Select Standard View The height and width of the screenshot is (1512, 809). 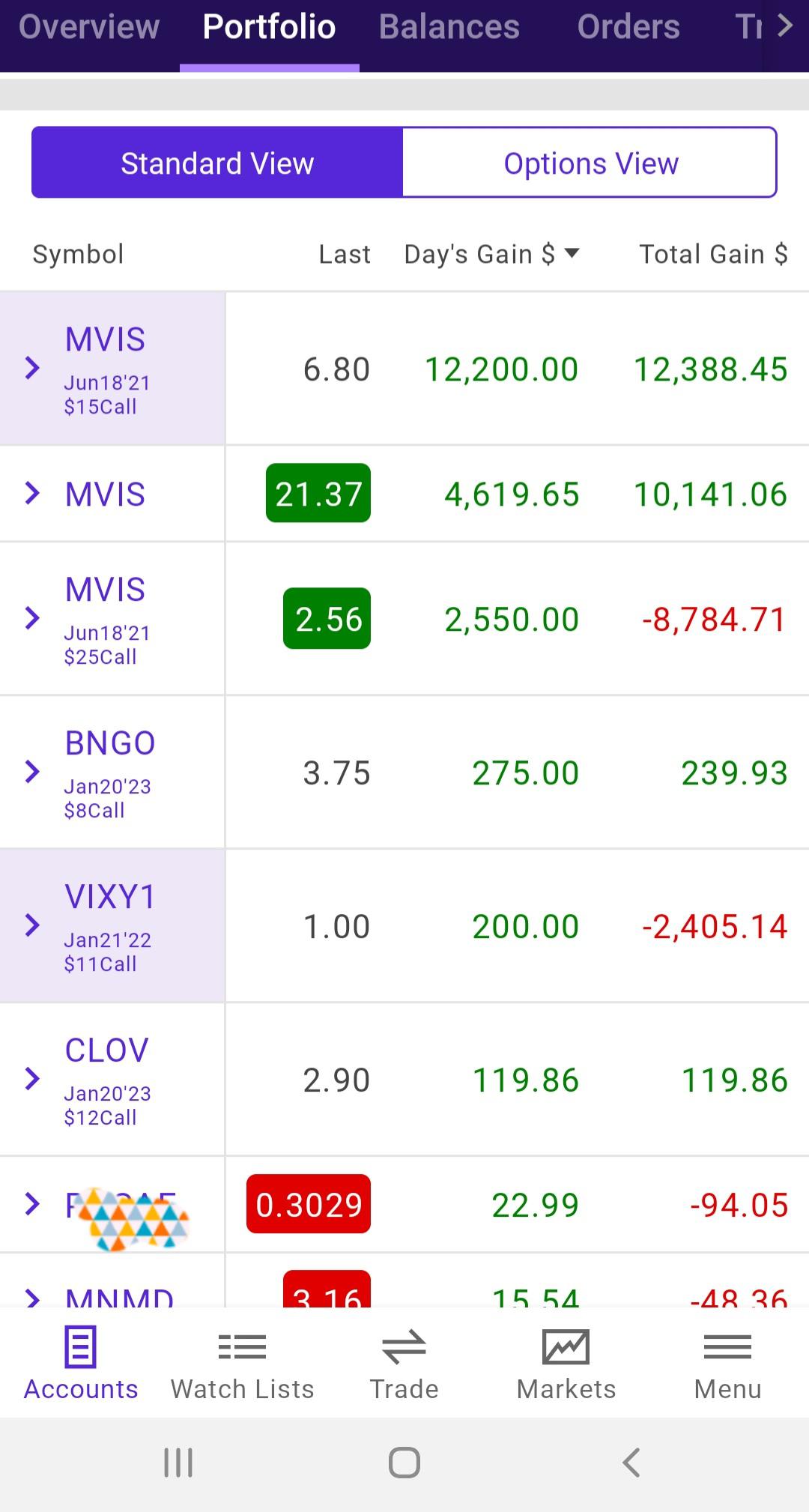[217, 163]
